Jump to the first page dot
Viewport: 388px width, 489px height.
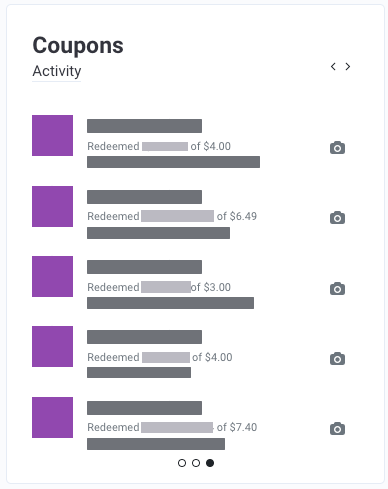pyautogui.click(x=182, y=463)
